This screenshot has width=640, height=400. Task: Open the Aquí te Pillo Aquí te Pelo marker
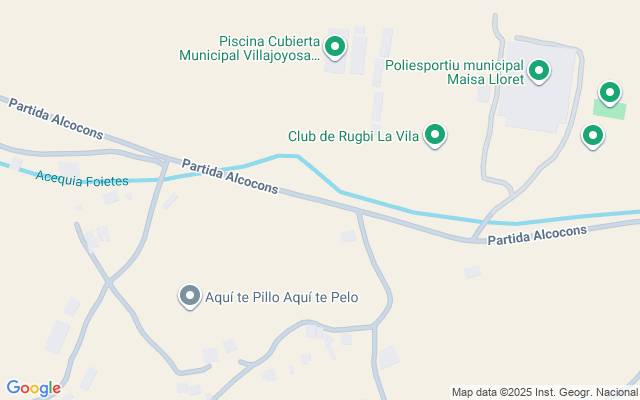[189, 296]
